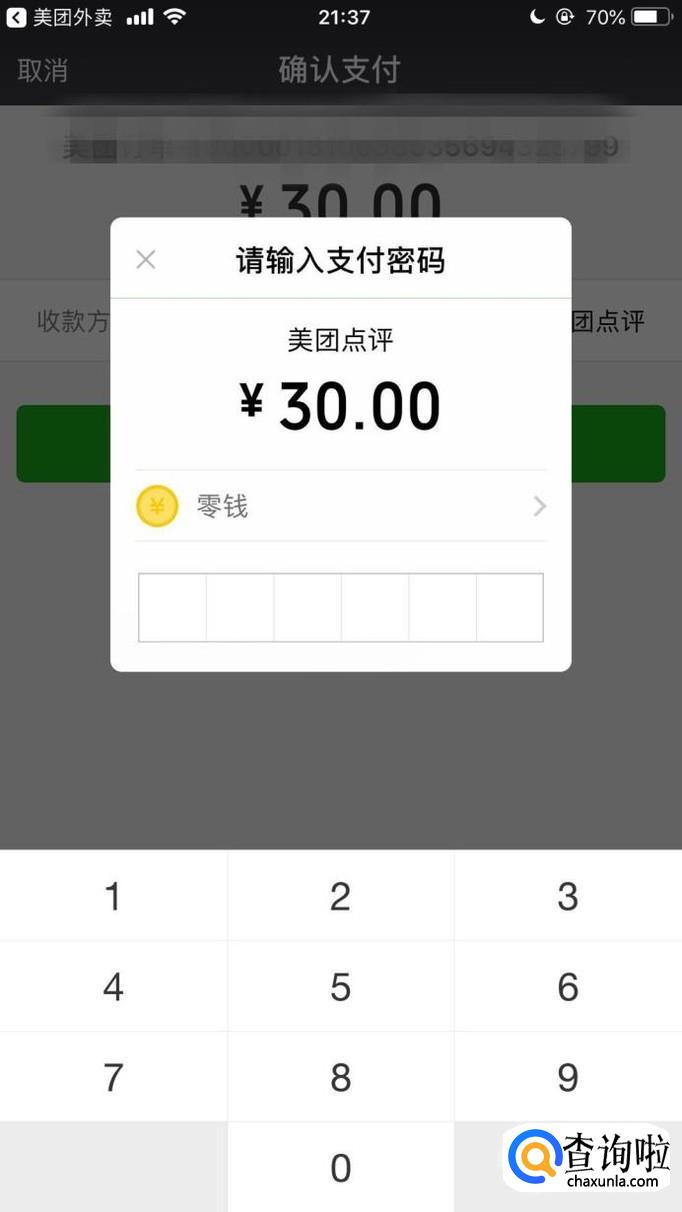
Task: Close the payment password dialog
Action: (x=146, y=260)
